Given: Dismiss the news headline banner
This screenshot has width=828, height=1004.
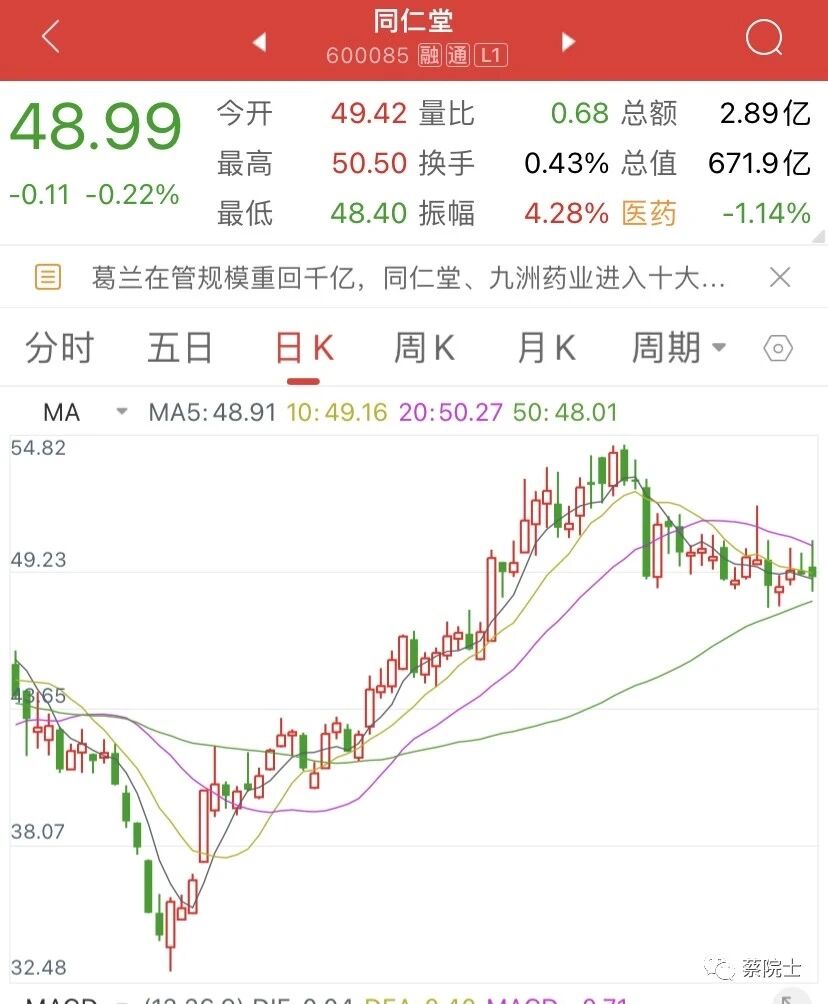Looking at the screenshot, I should 780,278.
